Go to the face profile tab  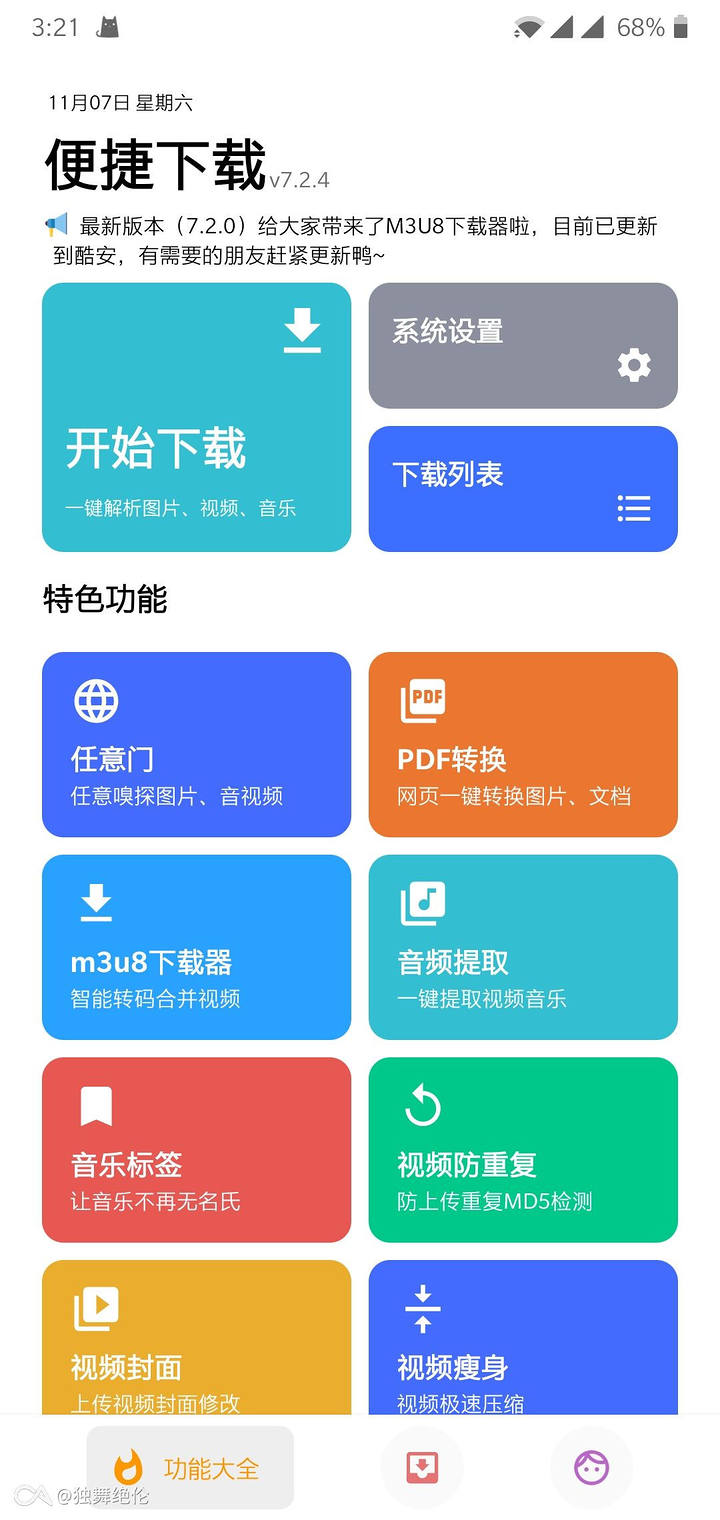pyautogui.click(x=591, y=1467)
